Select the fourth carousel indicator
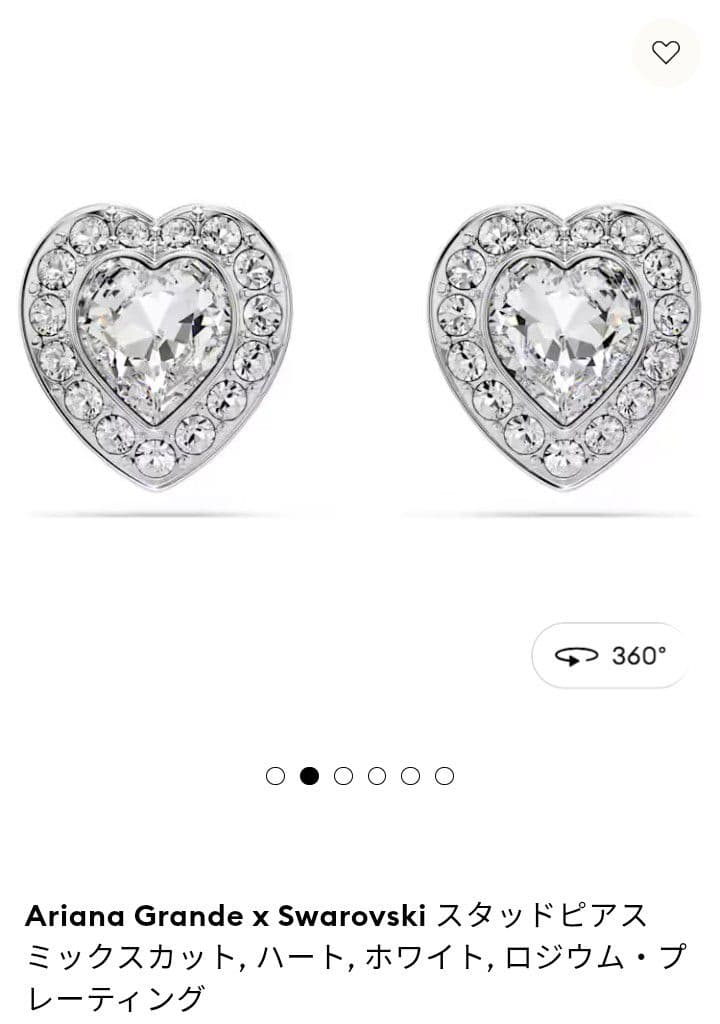This screenshot has height=1024, width=720. coord(375,776)
